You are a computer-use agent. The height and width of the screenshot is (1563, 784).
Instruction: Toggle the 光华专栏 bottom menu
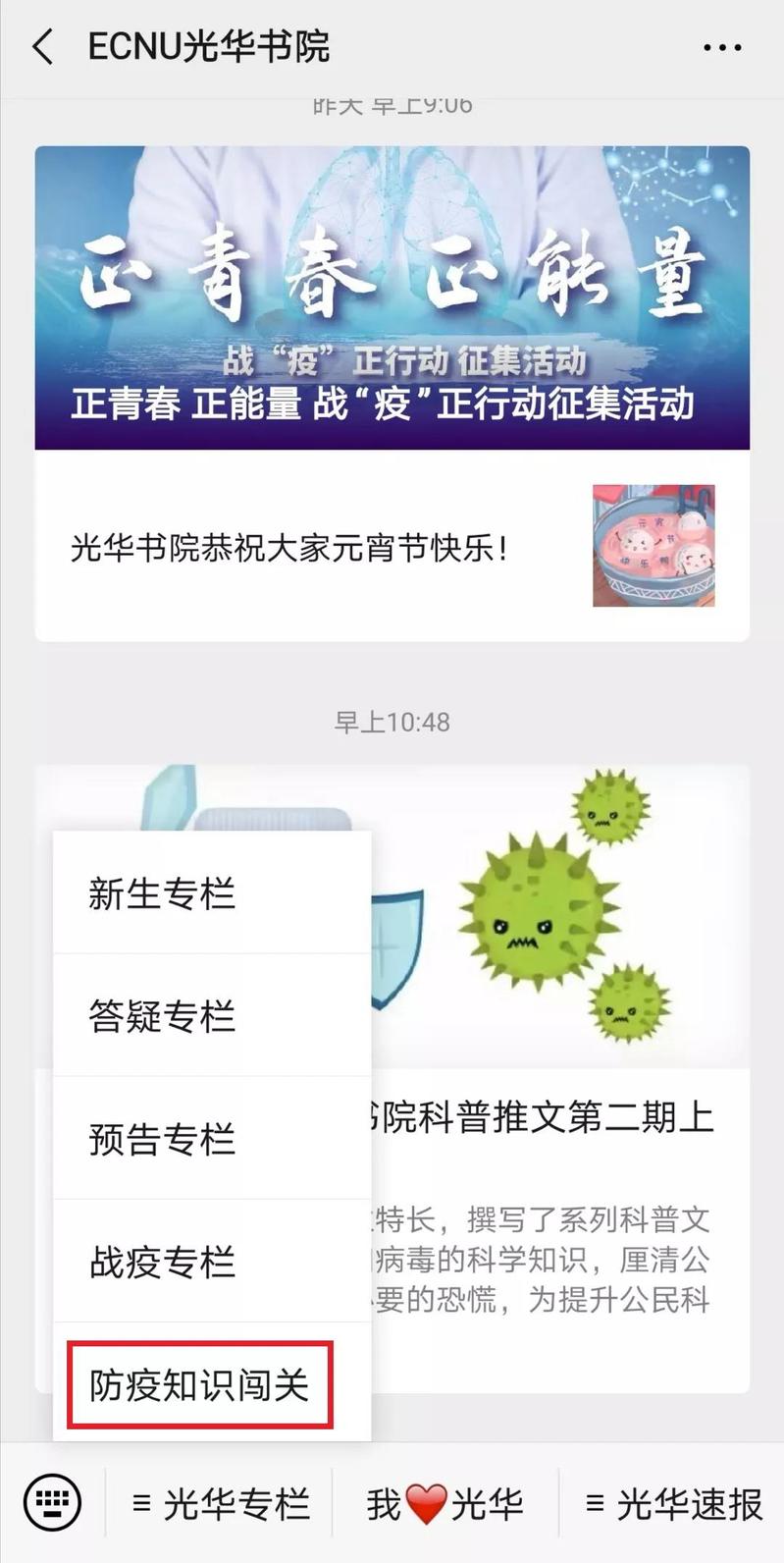coord(221,1503)
